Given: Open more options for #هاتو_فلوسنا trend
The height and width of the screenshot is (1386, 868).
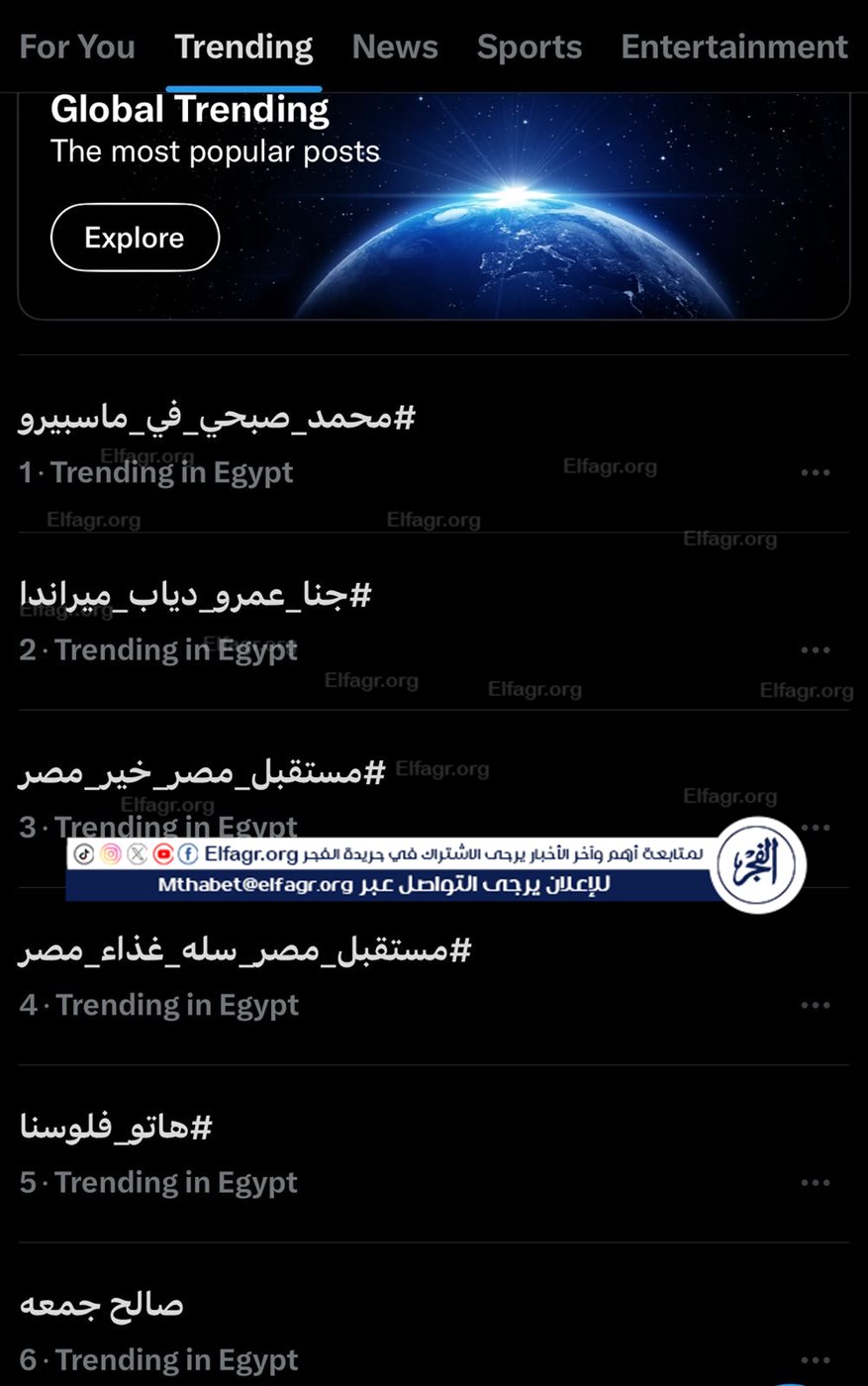Looking at the screenshot, I should coord(816,1183).
